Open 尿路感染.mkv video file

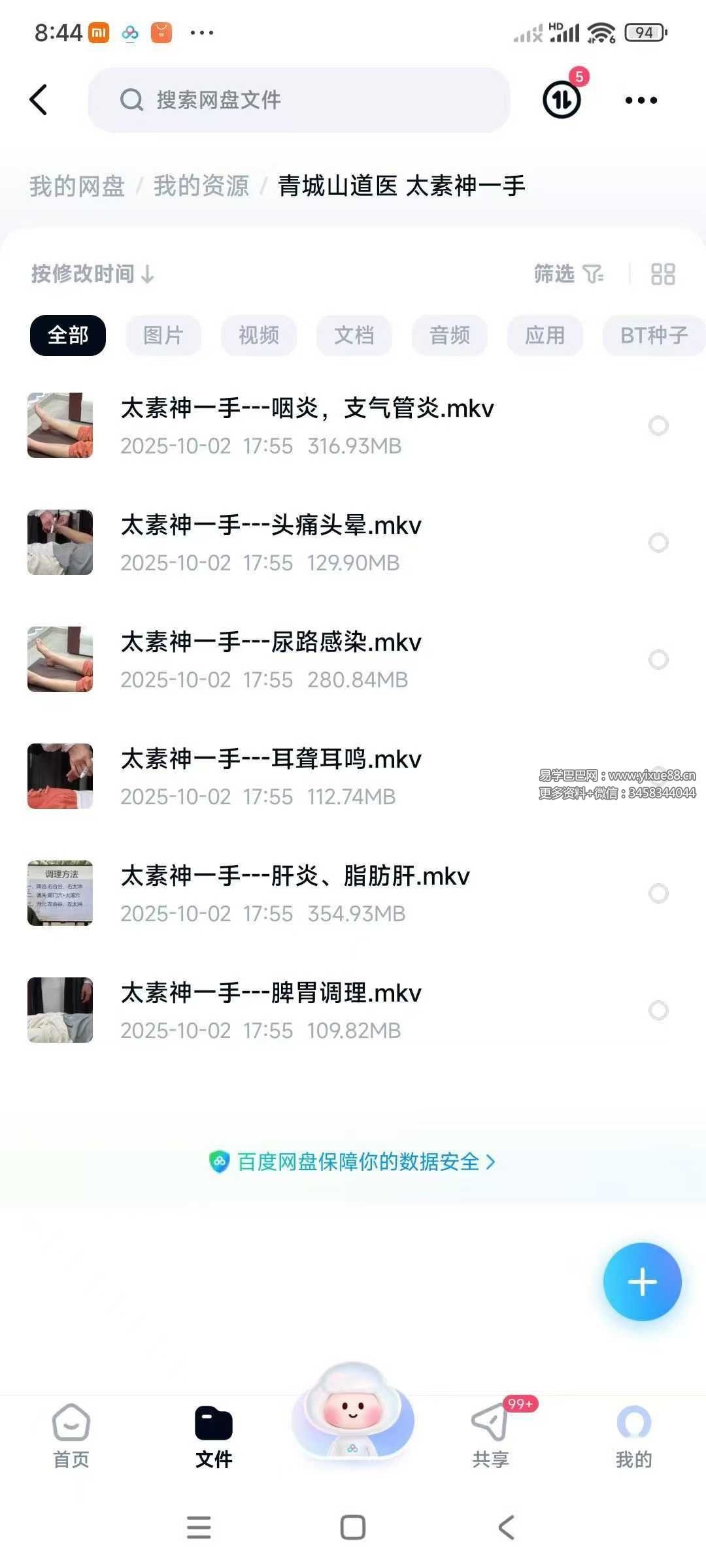click(x=271, y=659)
